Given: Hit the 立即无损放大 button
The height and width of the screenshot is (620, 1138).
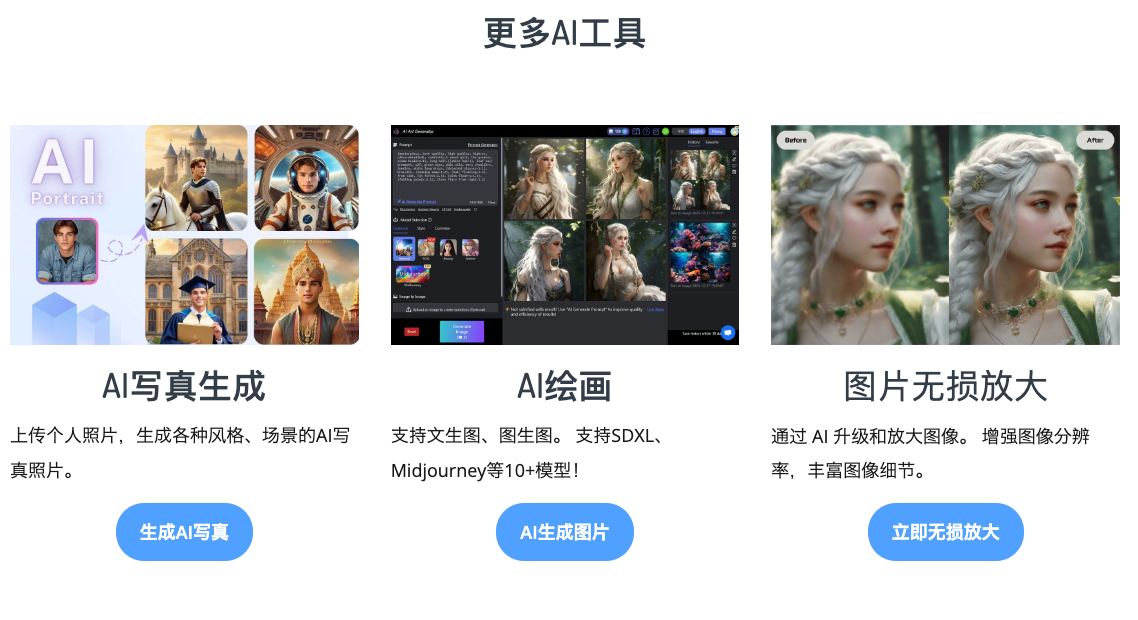Looking at the screenshot, I should [945, 532].
